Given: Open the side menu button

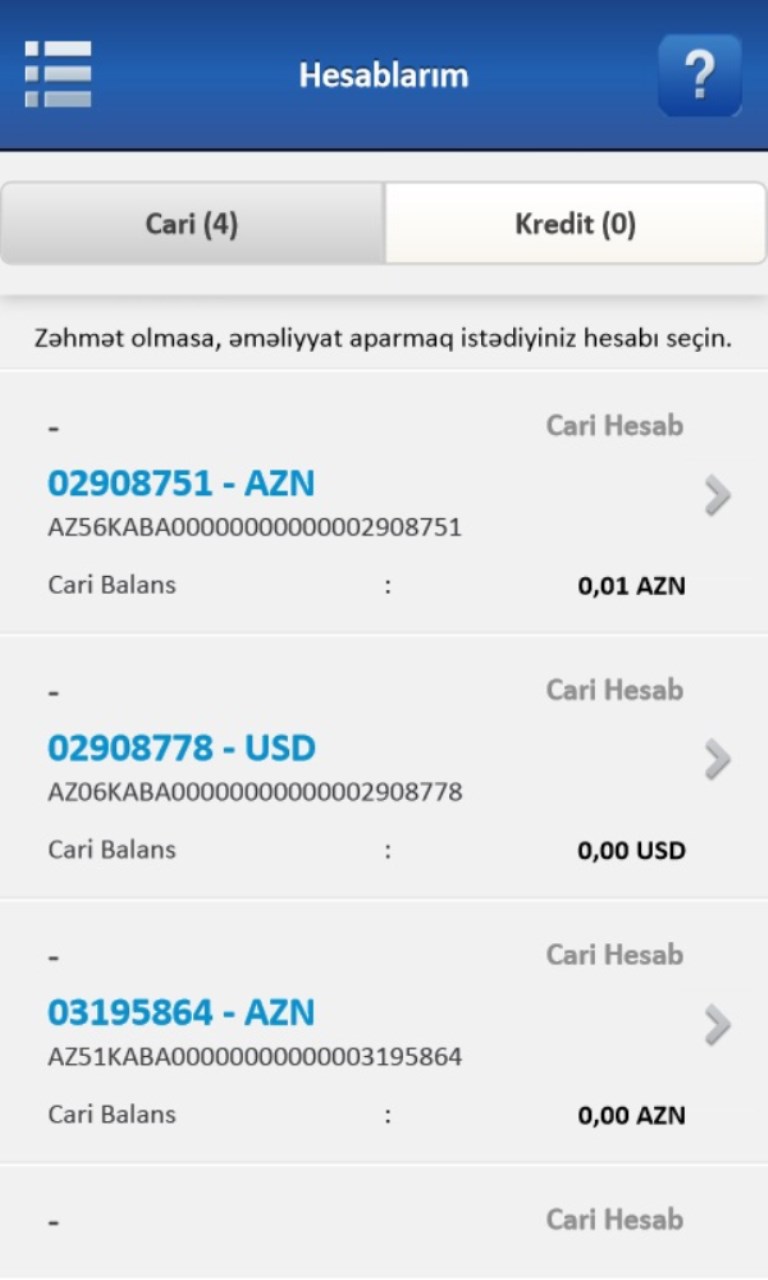Looking at the screenshot, I should click(x=58, y=74).
